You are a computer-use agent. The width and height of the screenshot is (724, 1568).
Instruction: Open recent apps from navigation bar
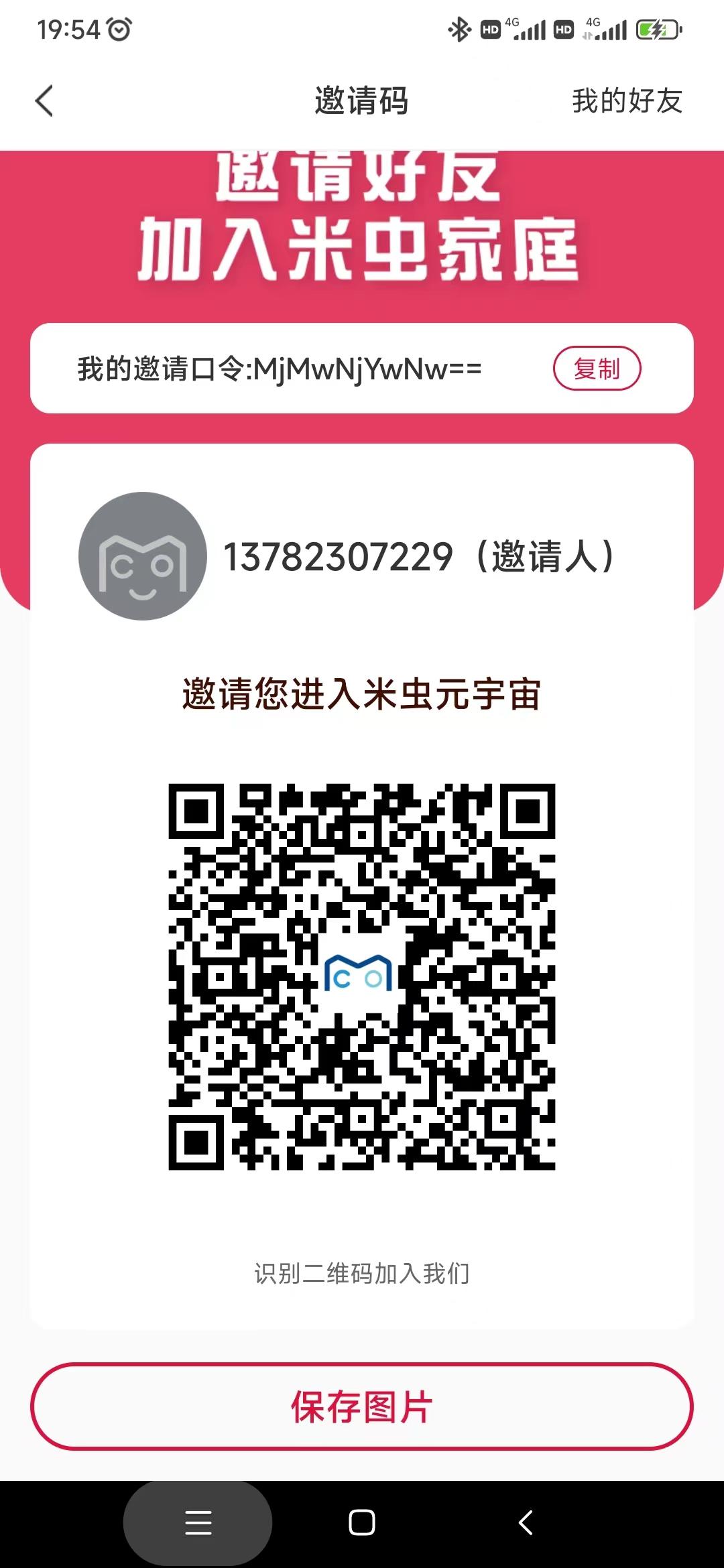click(x=198, y=1523)
